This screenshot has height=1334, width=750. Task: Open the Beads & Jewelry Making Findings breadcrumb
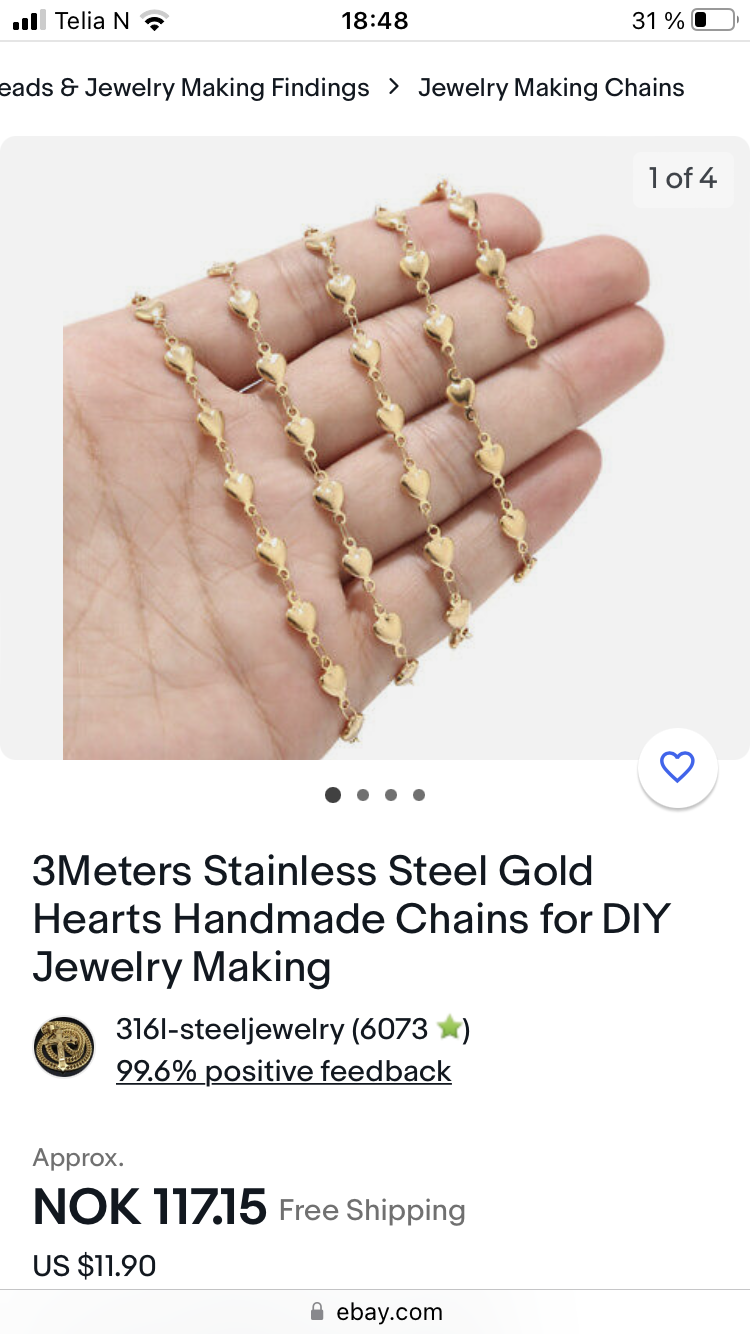click(x=185, y=88)
